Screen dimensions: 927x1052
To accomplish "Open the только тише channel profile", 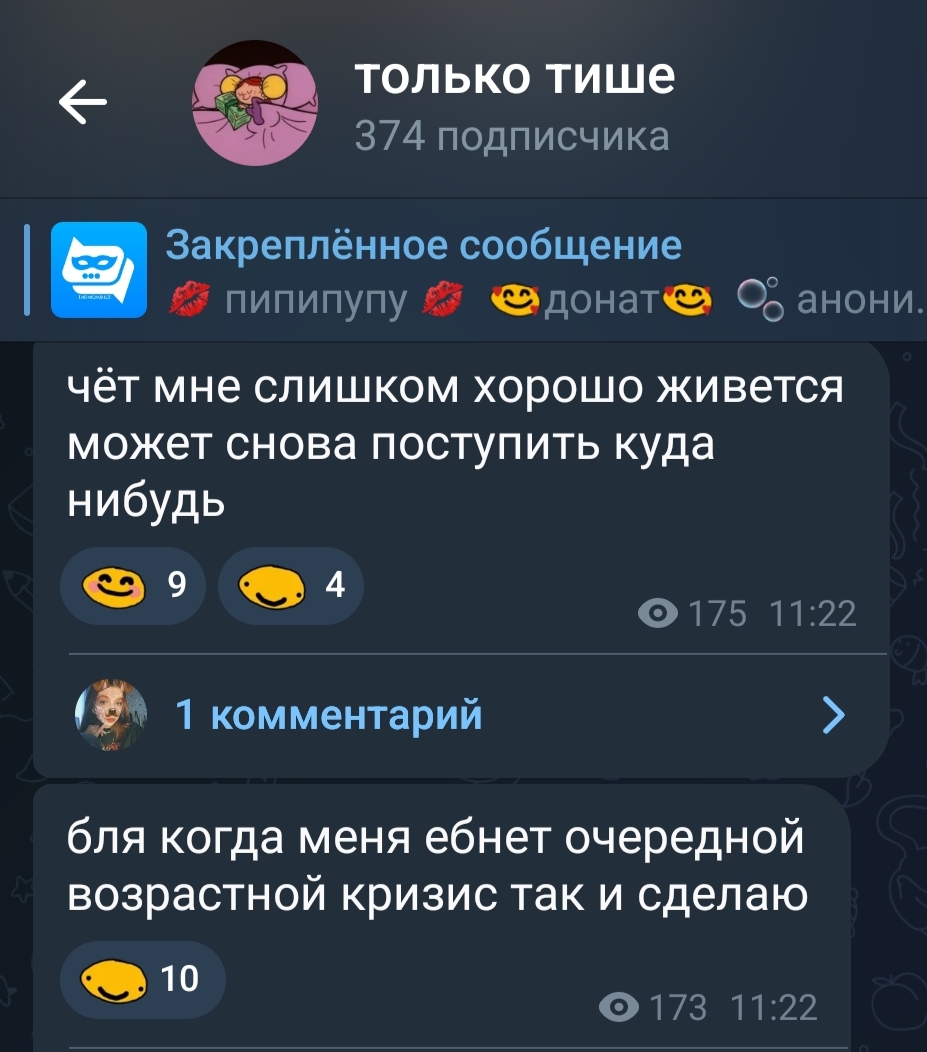I will coord(514,103).
